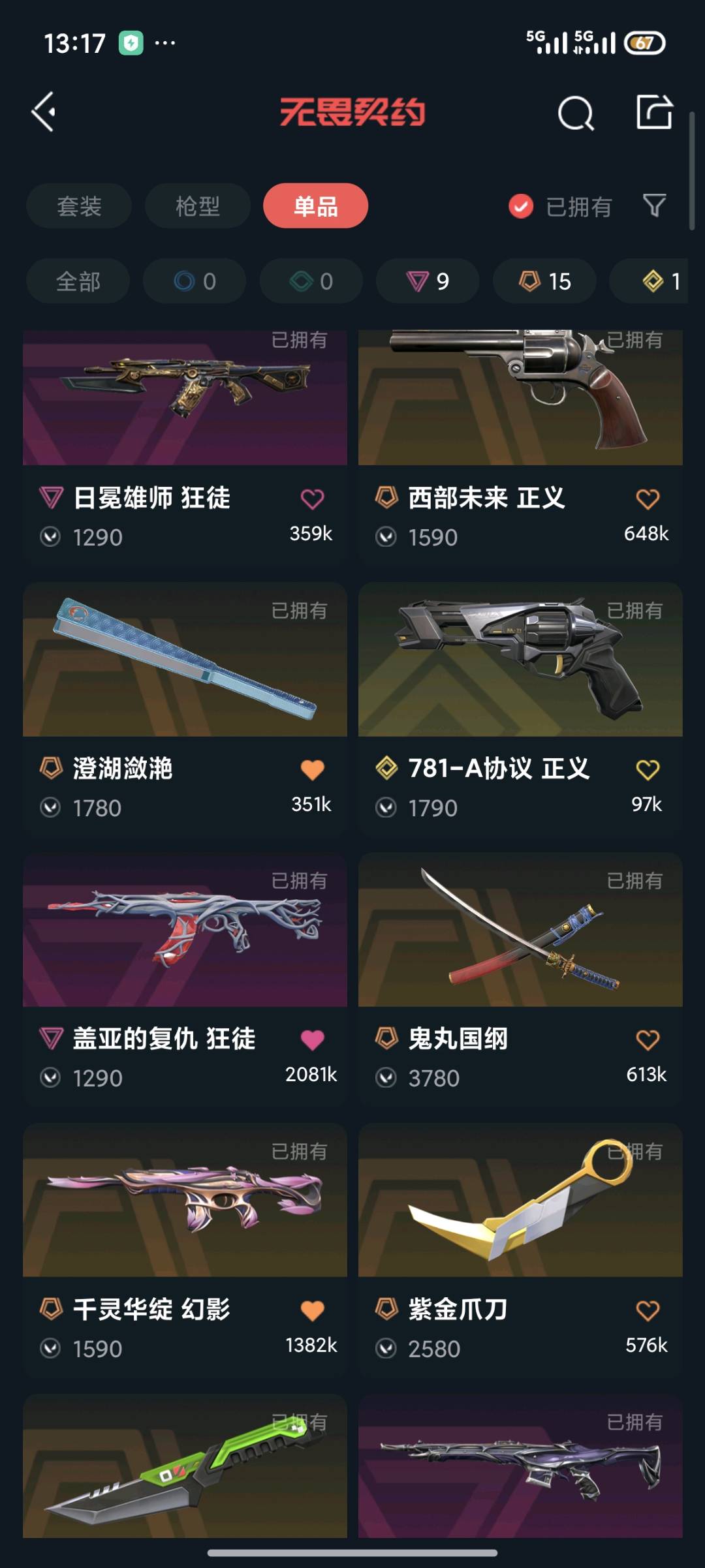Go back using the top-left arrow

tap(44, 112)
